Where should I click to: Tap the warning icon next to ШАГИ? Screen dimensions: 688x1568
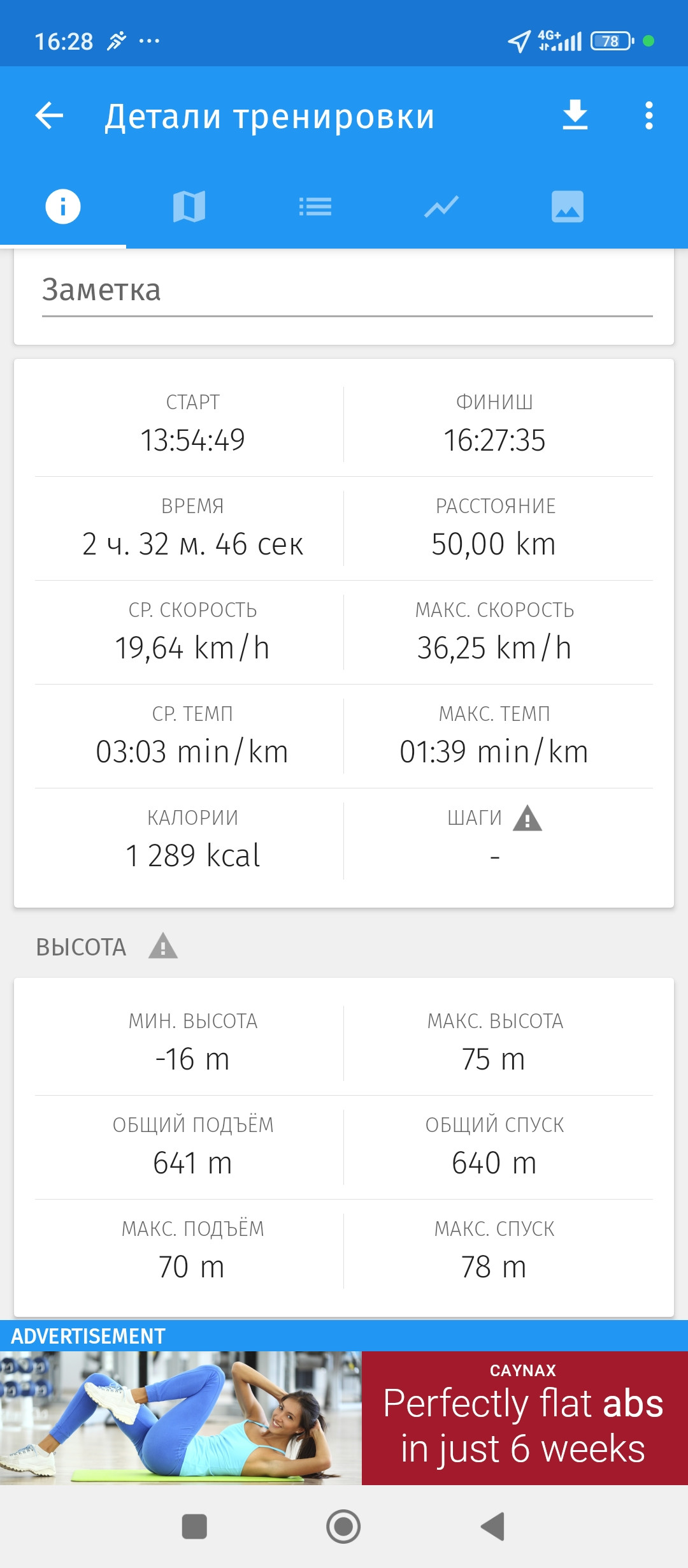(x=527, y=818)
